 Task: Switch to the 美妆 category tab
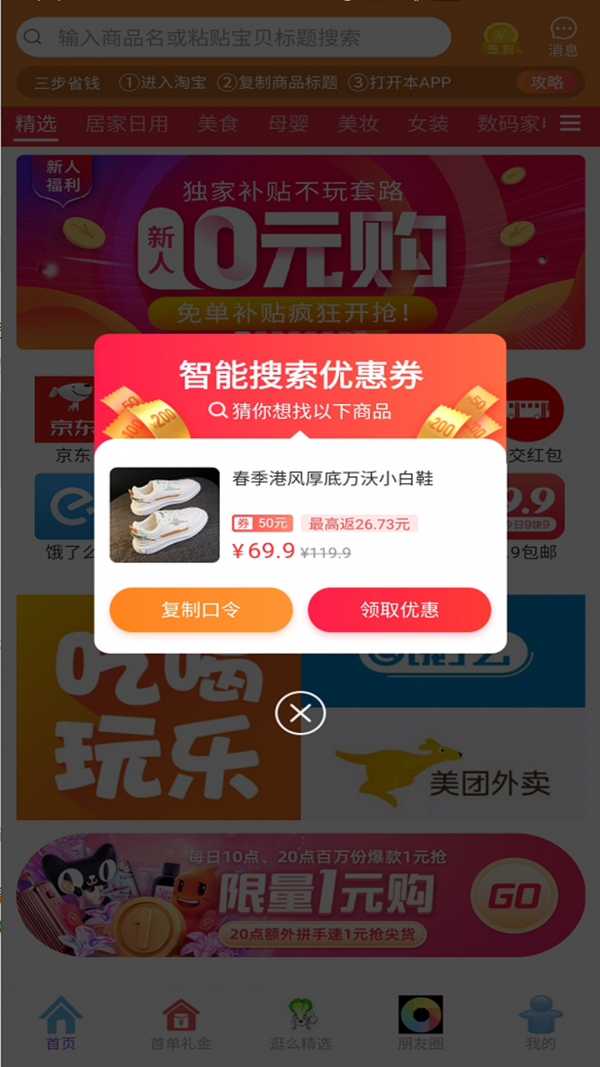[358, 124]
